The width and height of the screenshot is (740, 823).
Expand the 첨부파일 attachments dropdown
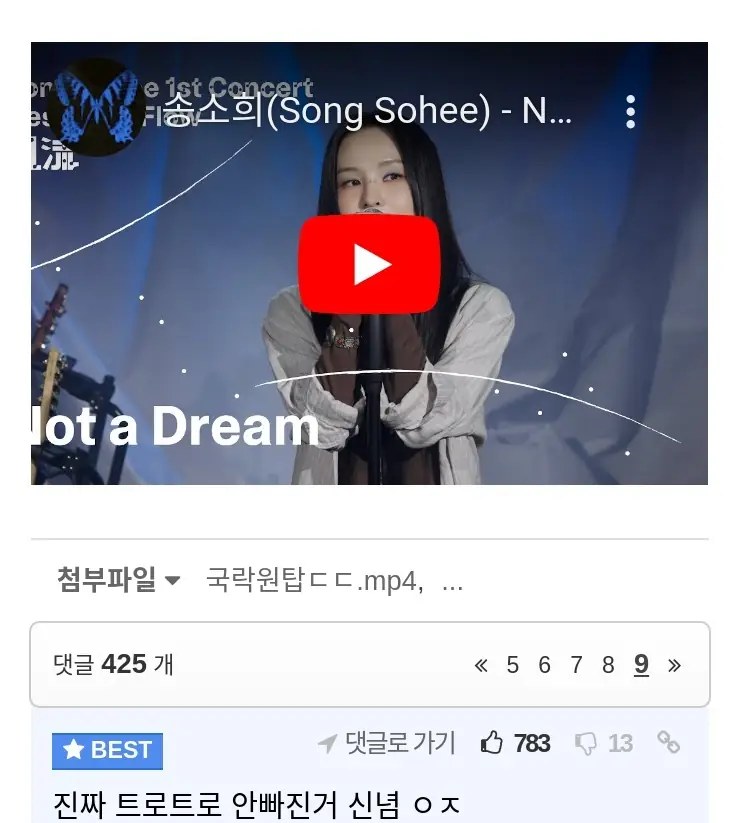click(118, 580)
